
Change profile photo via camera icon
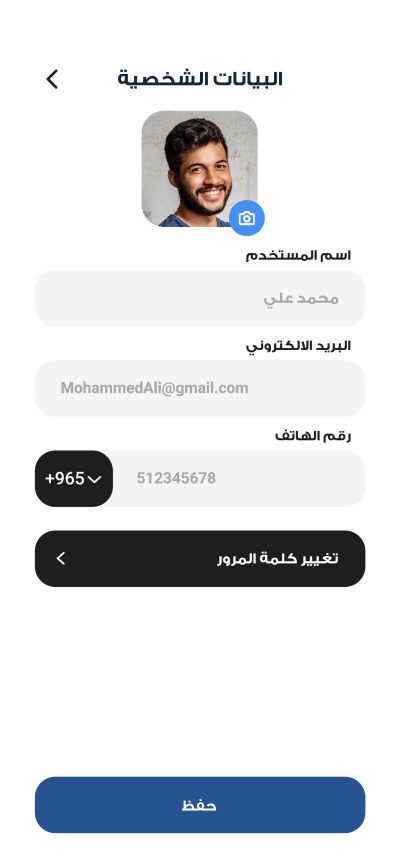pos(246,218)
